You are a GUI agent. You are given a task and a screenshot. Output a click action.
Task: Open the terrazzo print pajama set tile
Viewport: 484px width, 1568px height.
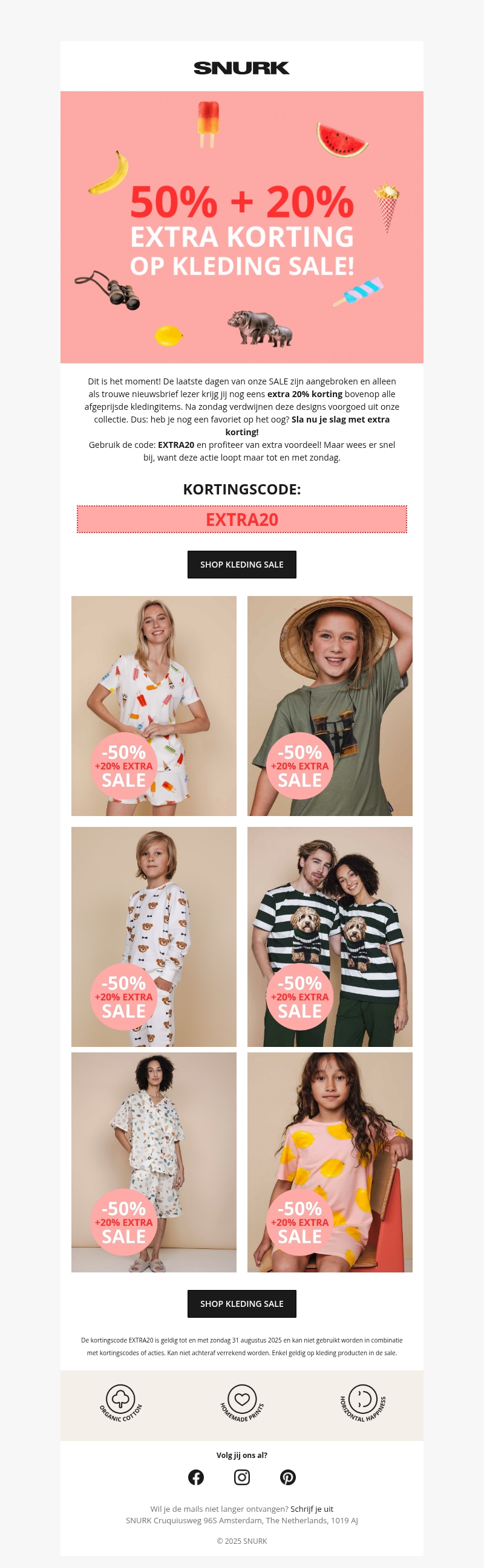point(154,1161)
